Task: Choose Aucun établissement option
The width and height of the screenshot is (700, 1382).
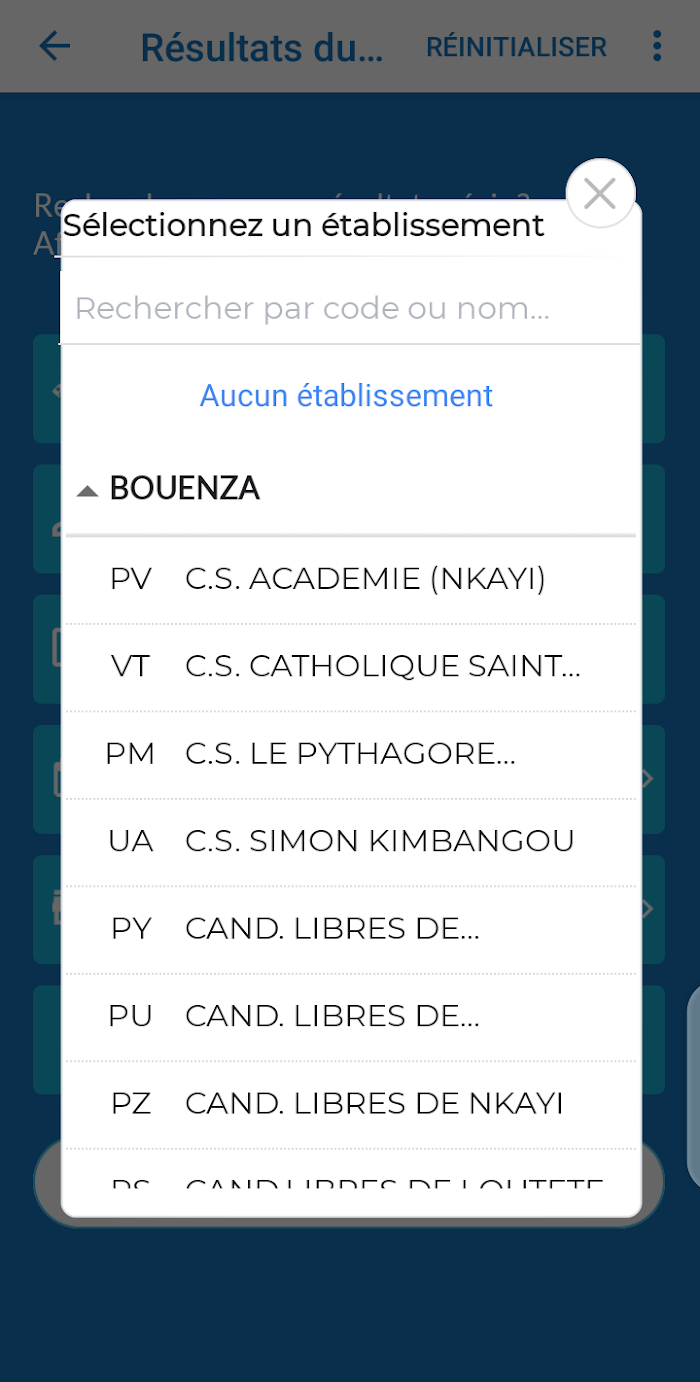Action: coord(346,396)
